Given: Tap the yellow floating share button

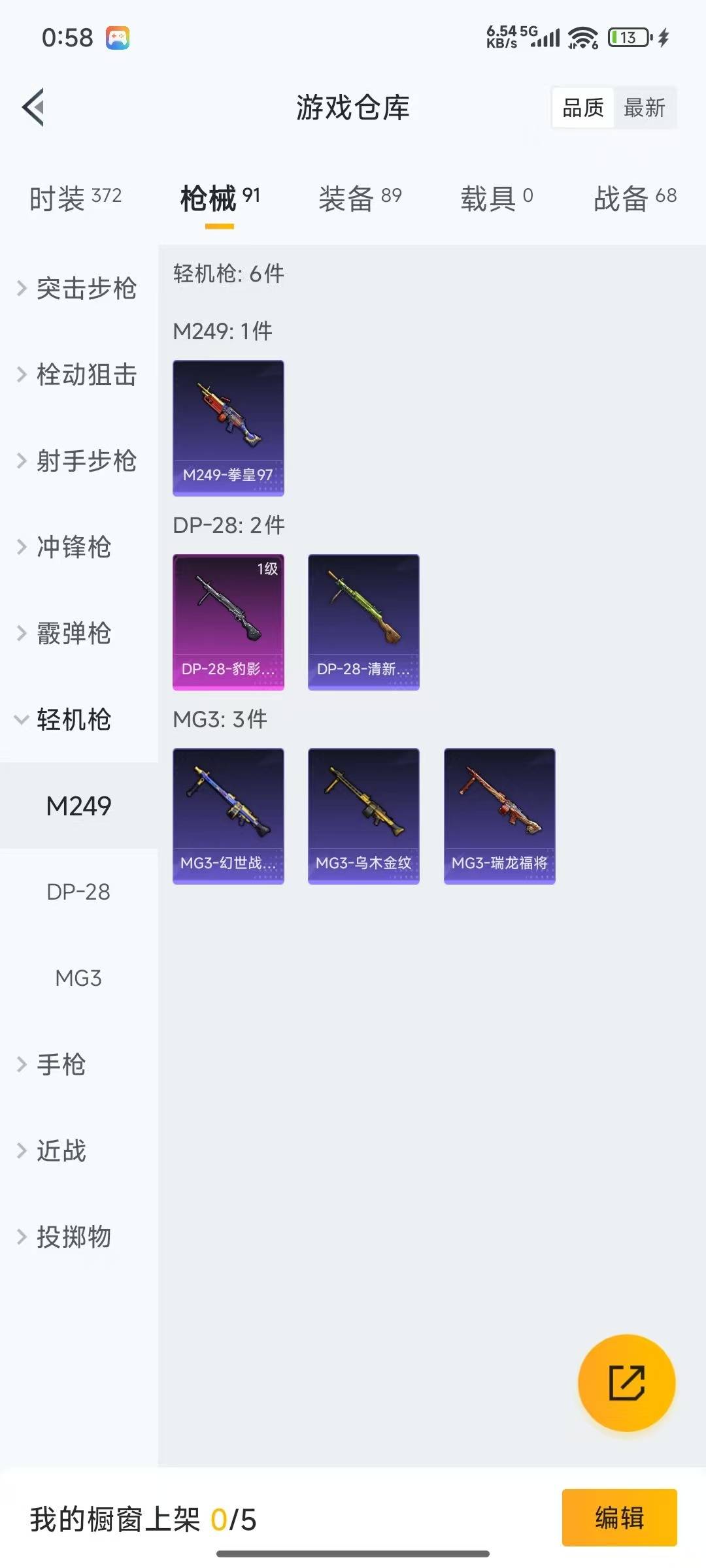Looking at the screenshot, I should coord(626,1382).
